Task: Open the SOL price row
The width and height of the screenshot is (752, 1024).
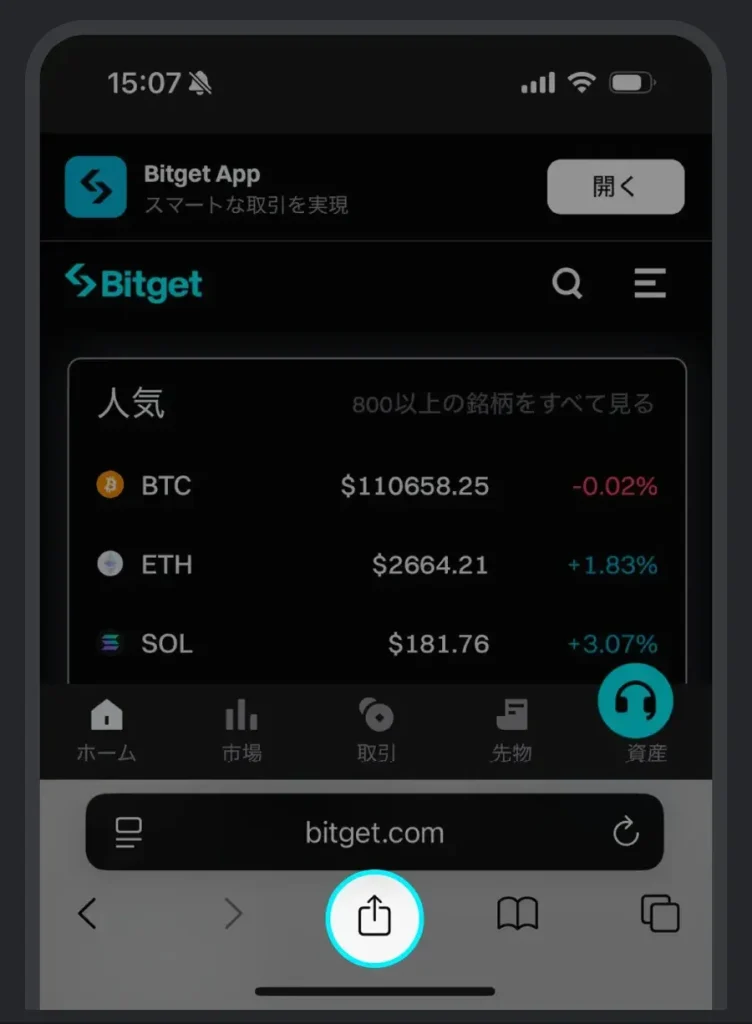Action: coord(376,643)
